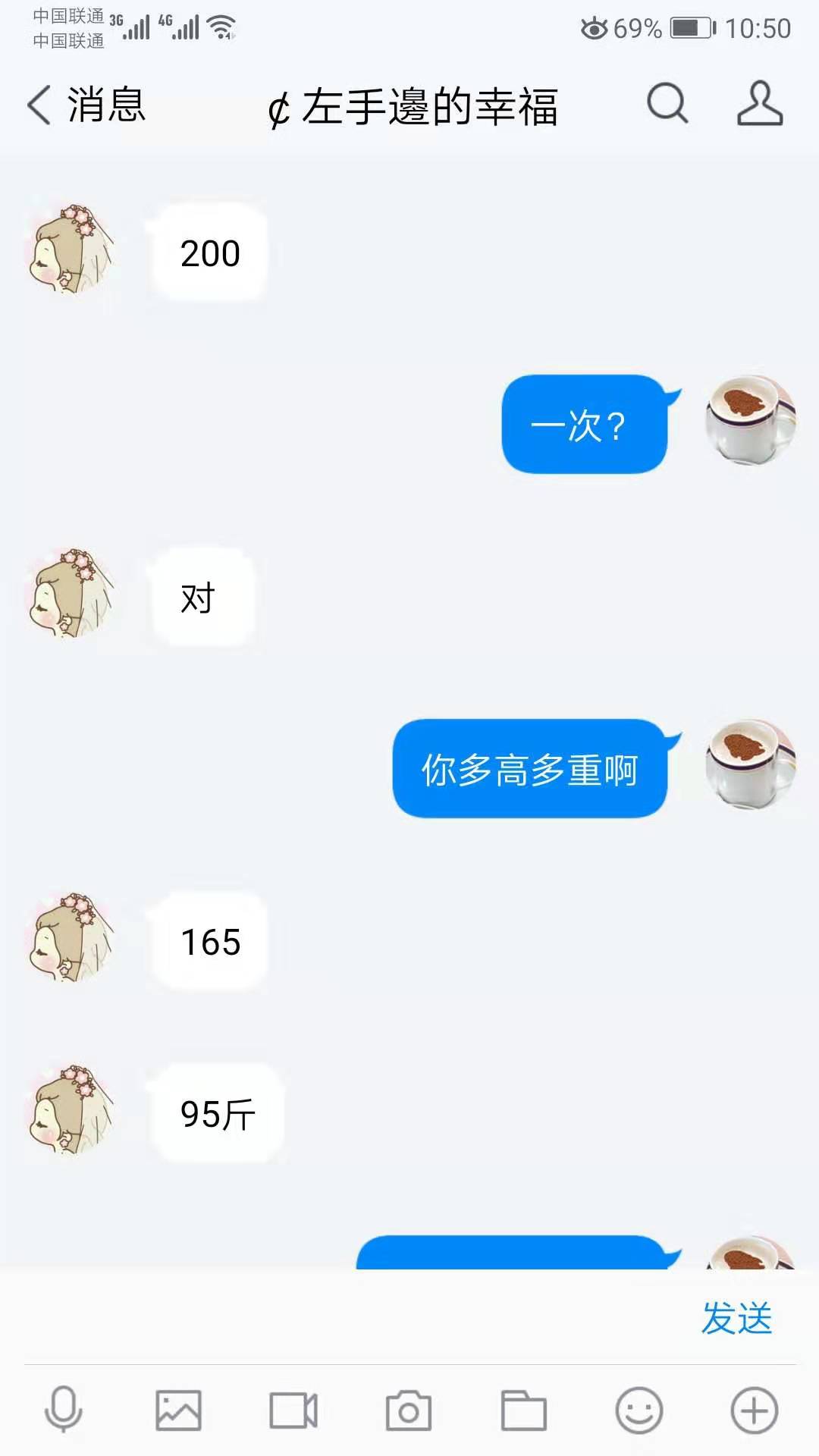Open sender's avatar next to 200 message
This screenshot has height=1456, width=819.
71,249
